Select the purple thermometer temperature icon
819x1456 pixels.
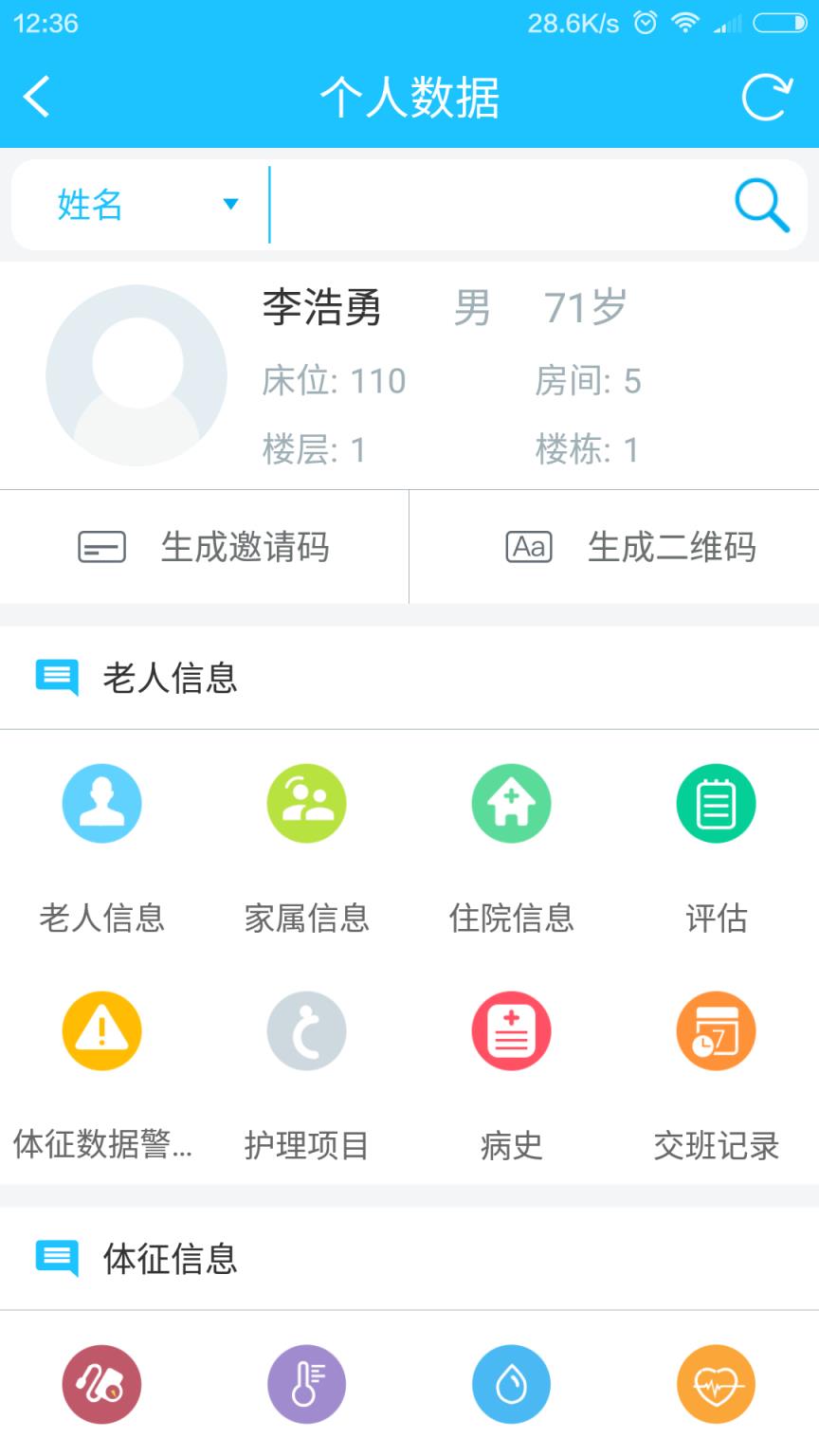[306, 1384]
